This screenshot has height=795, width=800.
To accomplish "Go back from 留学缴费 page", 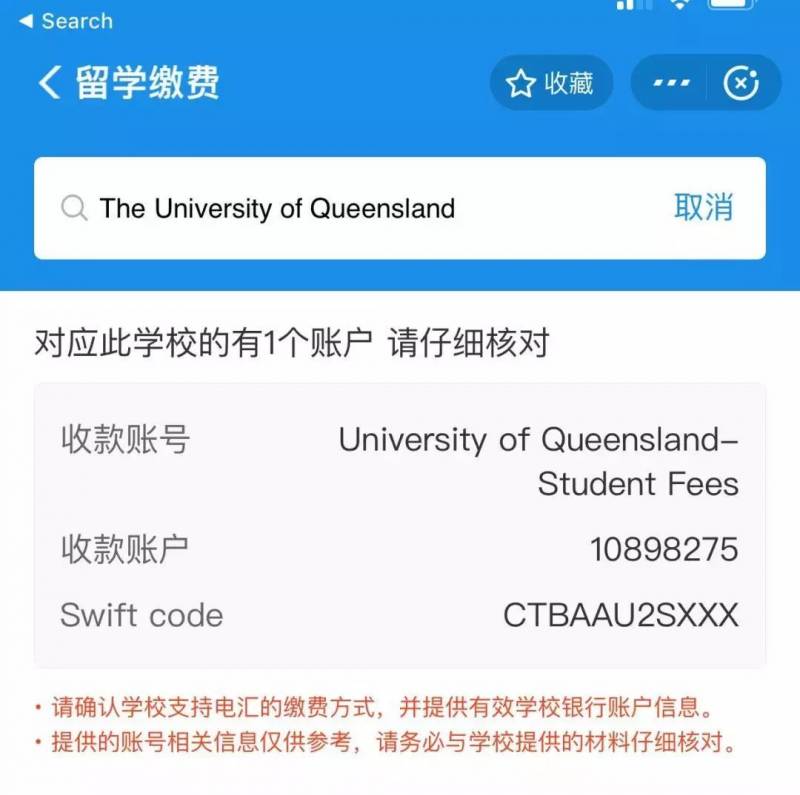I will [x=50, y=83].
